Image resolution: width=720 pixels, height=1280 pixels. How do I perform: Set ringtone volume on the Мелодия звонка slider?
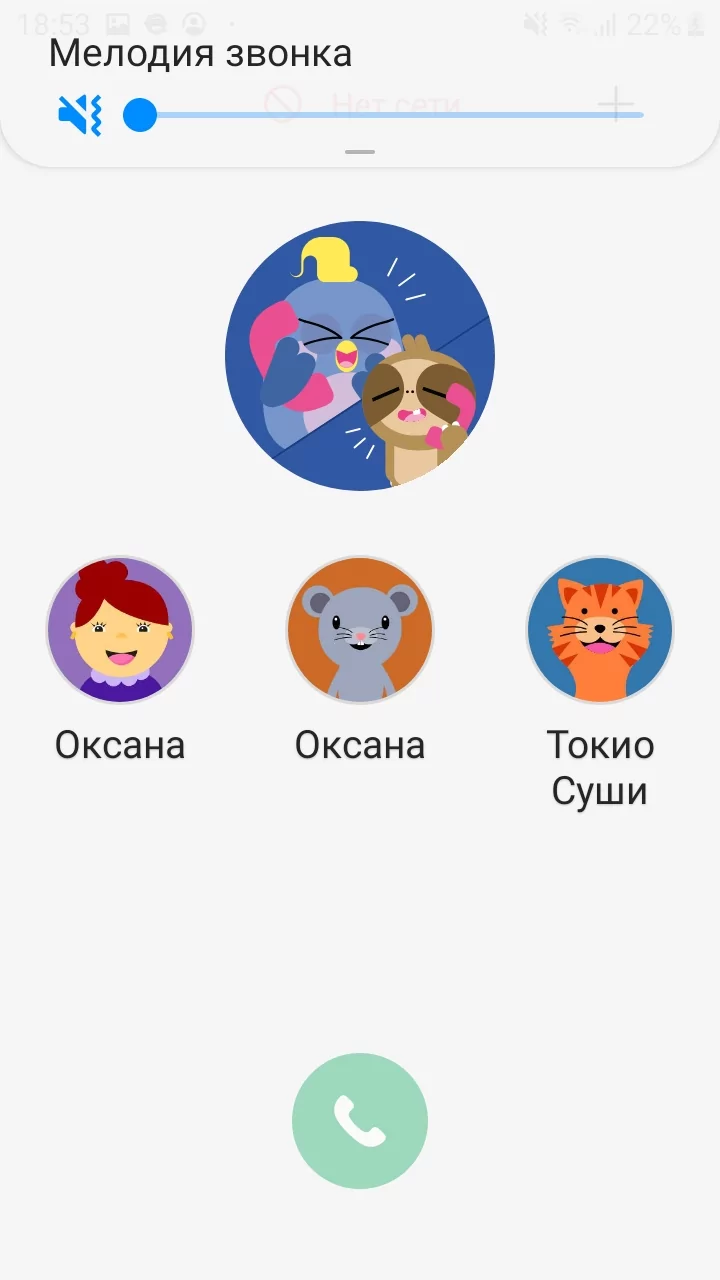click(x=383, y=116)
